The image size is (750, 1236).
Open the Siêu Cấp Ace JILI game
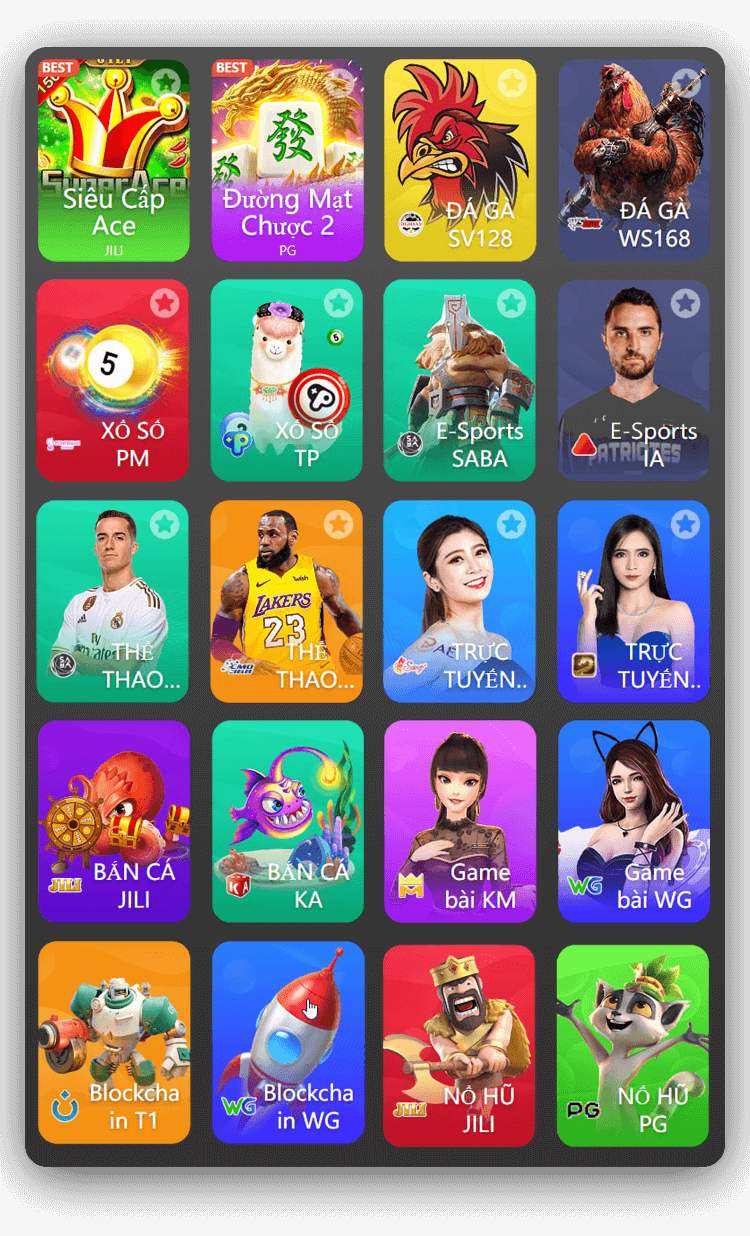pos(113,160)
